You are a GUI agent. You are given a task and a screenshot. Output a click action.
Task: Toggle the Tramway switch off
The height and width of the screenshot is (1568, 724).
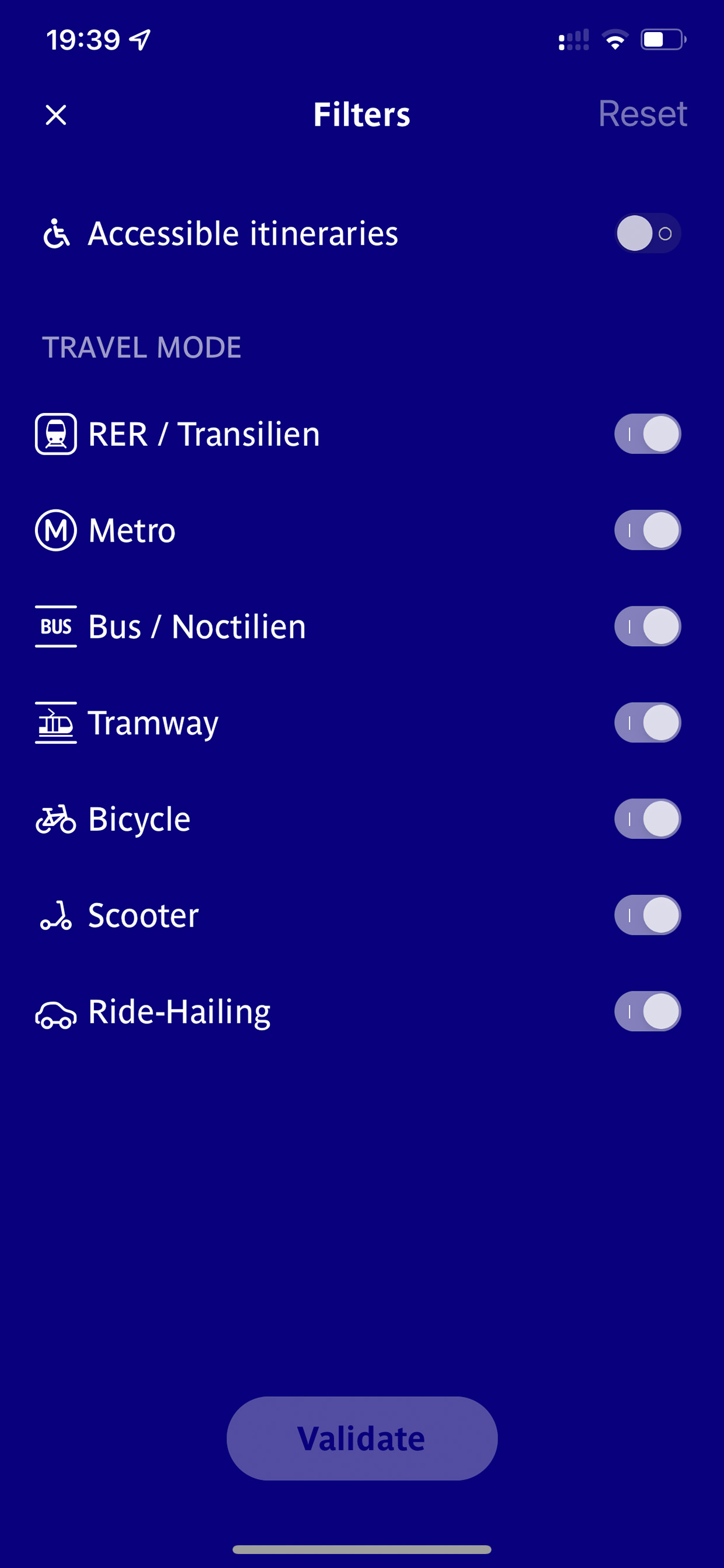[x=647, y=723]
